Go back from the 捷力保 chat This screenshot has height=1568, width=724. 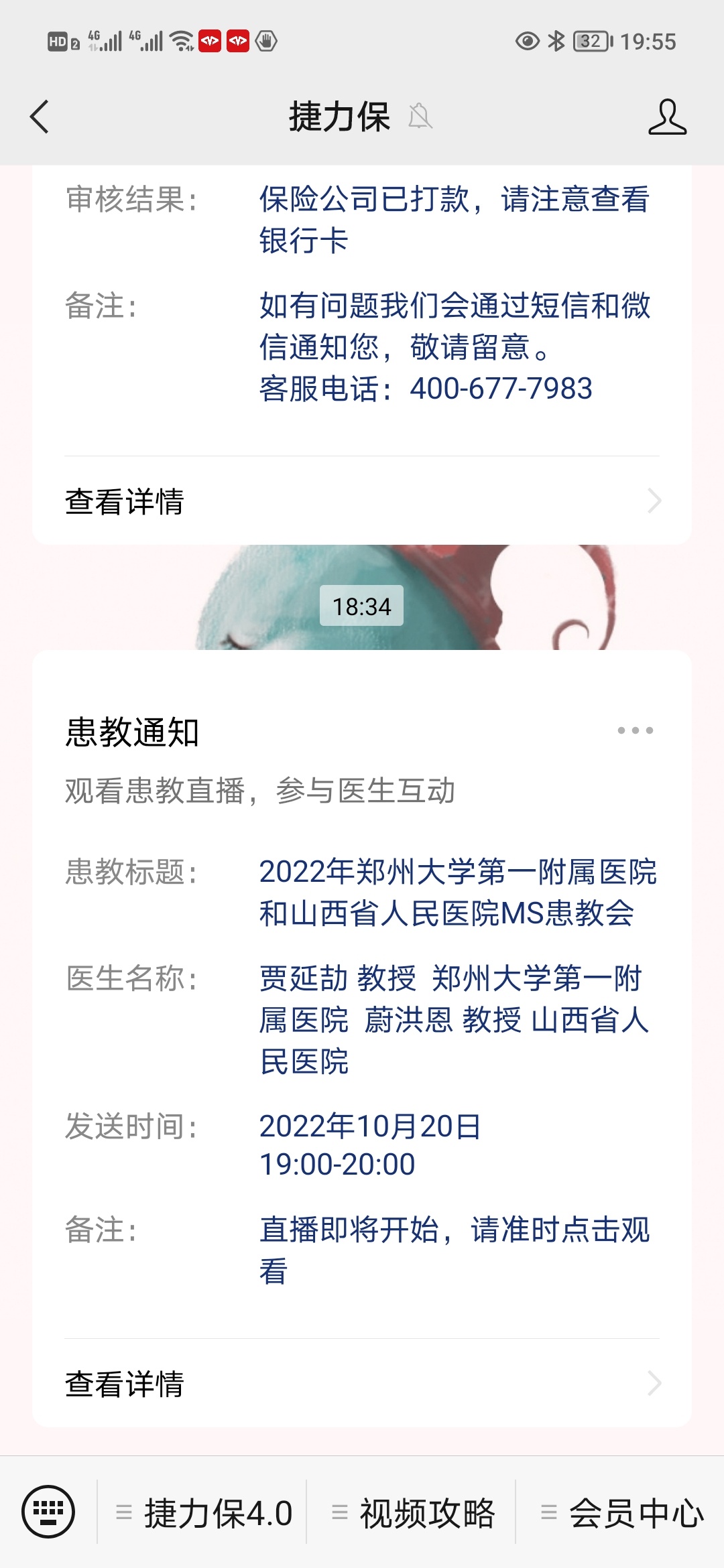40,117
